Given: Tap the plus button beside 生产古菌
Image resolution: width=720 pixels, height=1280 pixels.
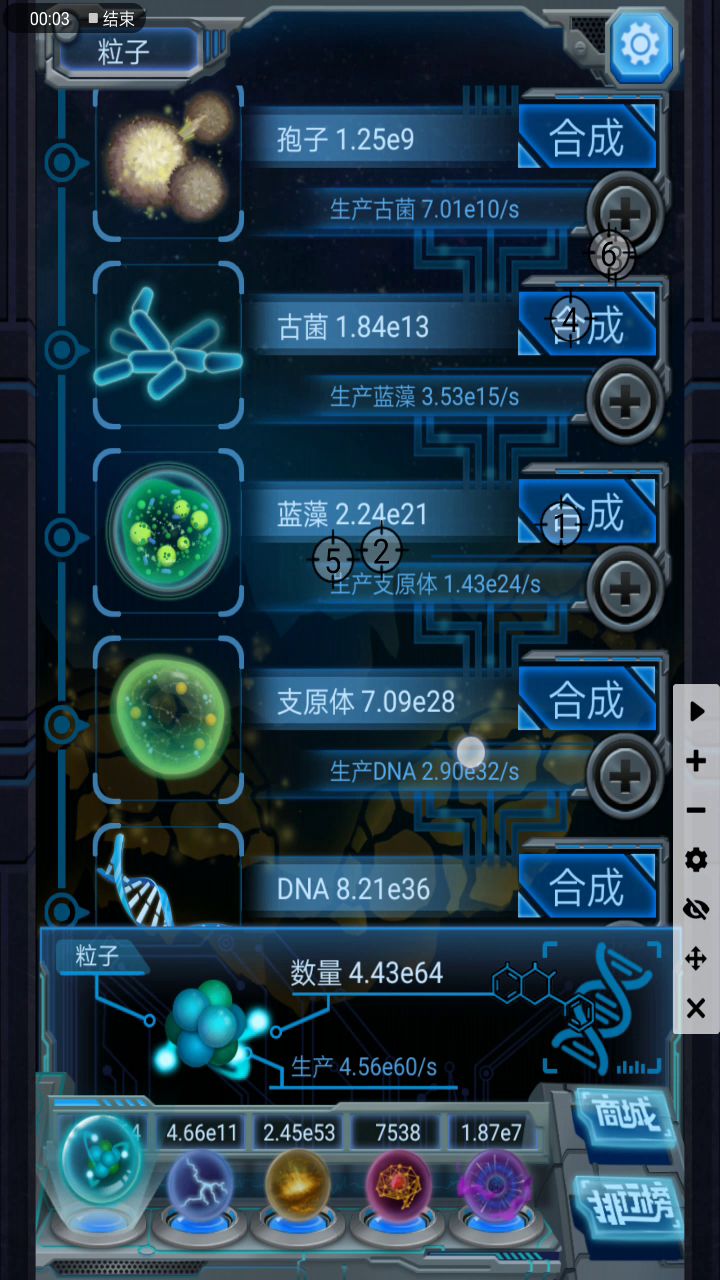Looking at the screenshot, I should coord(625,210).
